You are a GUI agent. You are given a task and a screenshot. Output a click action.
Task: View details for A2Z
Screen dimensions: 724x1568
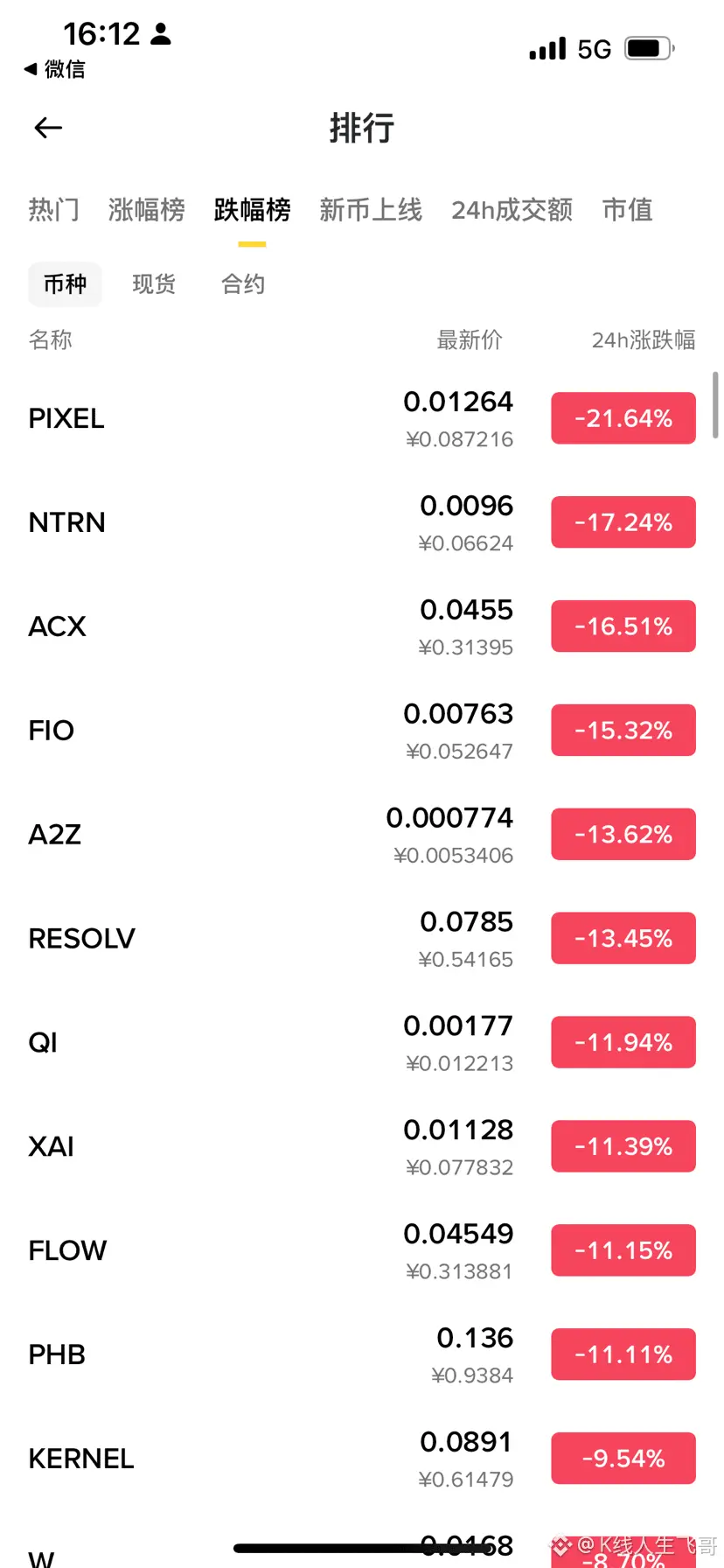pos(55,835)
